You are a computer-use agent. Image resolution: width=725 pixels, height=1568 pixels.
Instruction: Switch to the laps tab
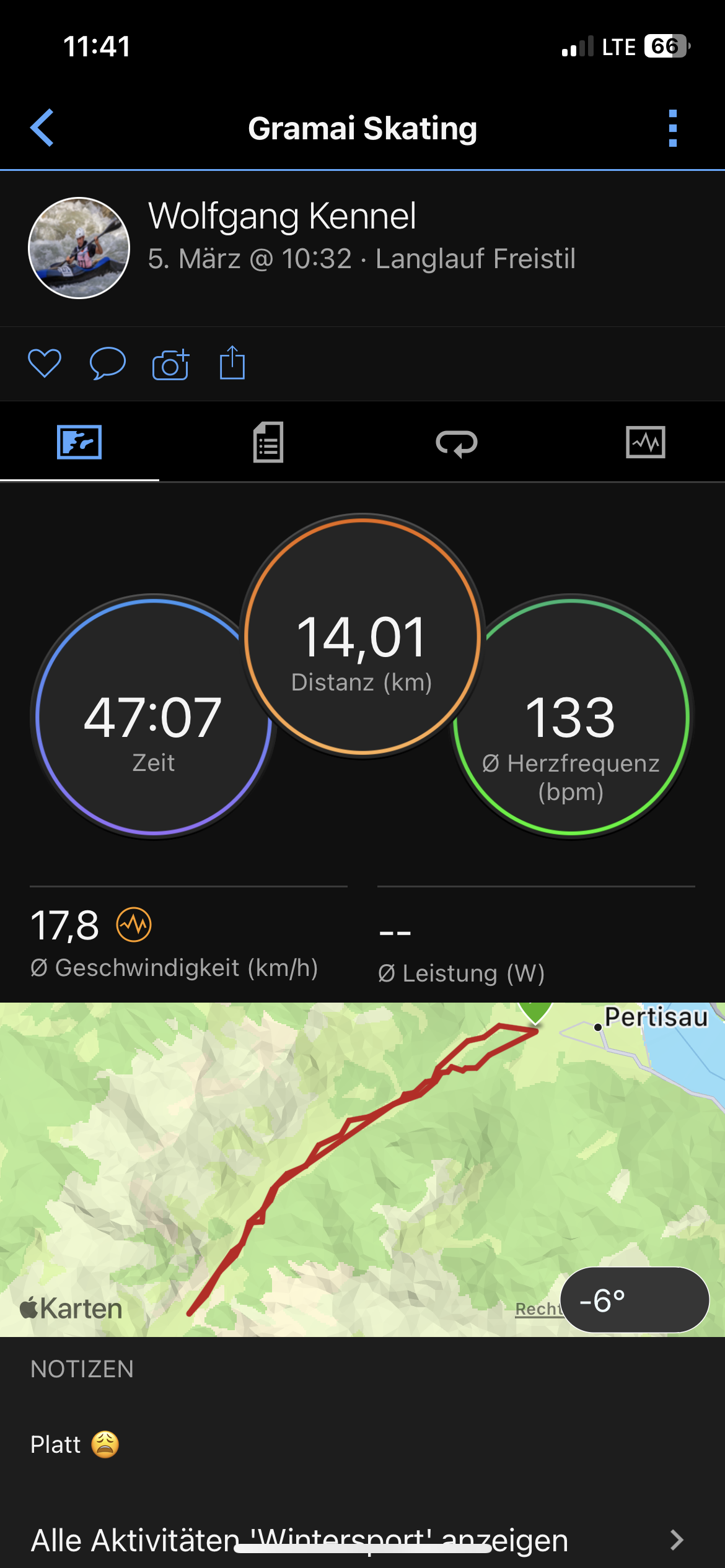pyautogui.click(x=457, y=442)
